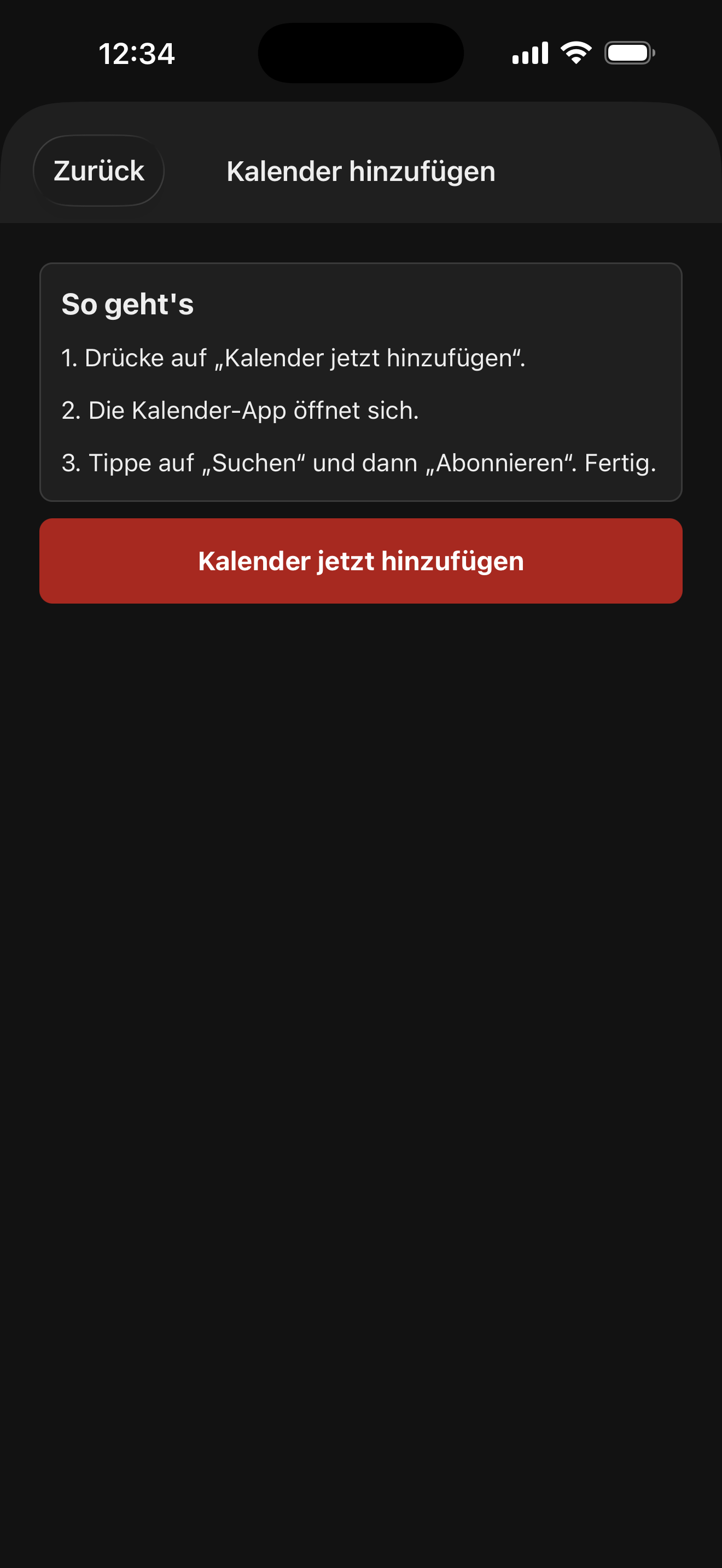Select the instructions card container

361,381
